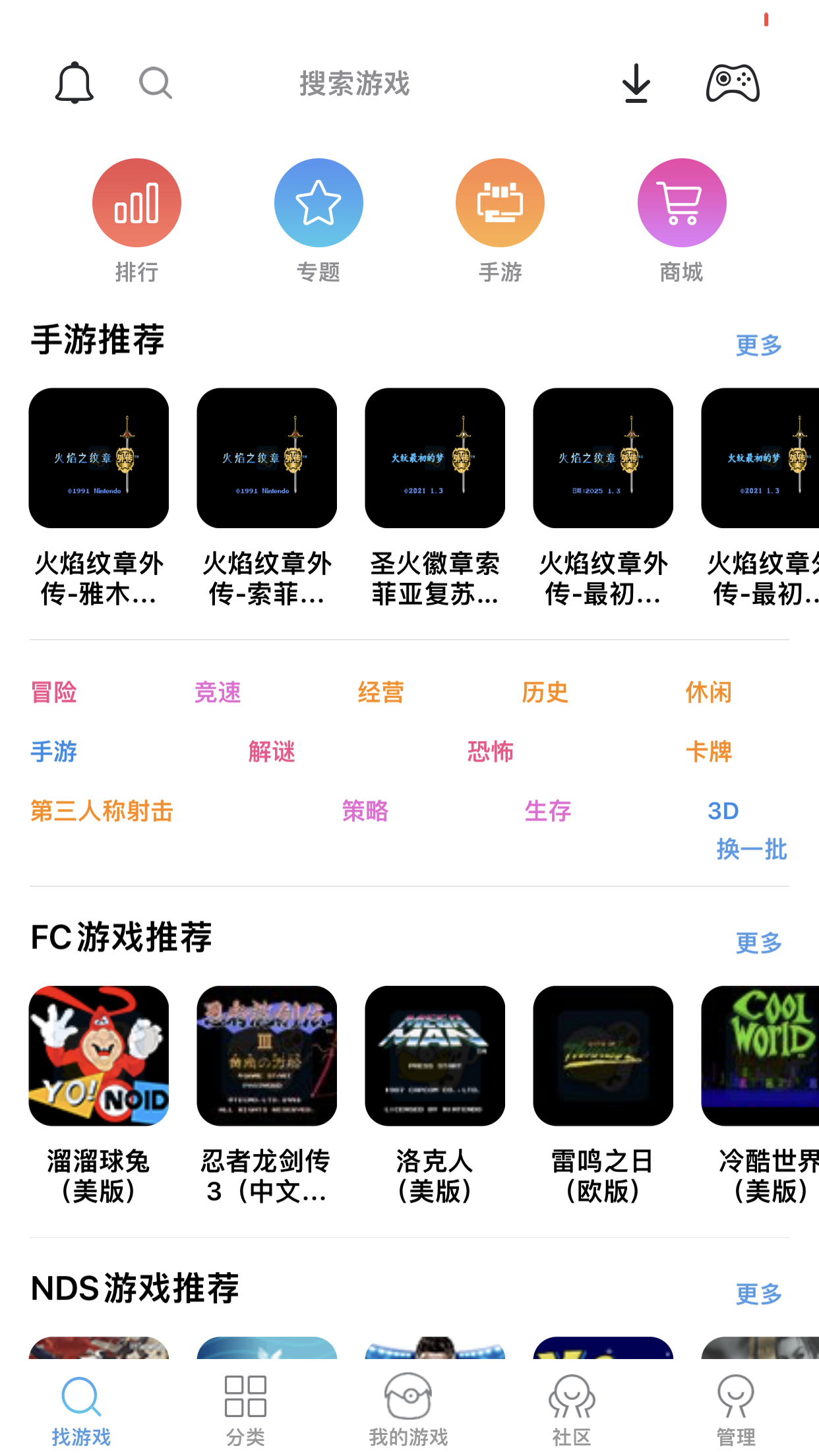View more in NDS游戏推荐 section
Viewport: 819px width, 1456px height.
pos(758,1294)
